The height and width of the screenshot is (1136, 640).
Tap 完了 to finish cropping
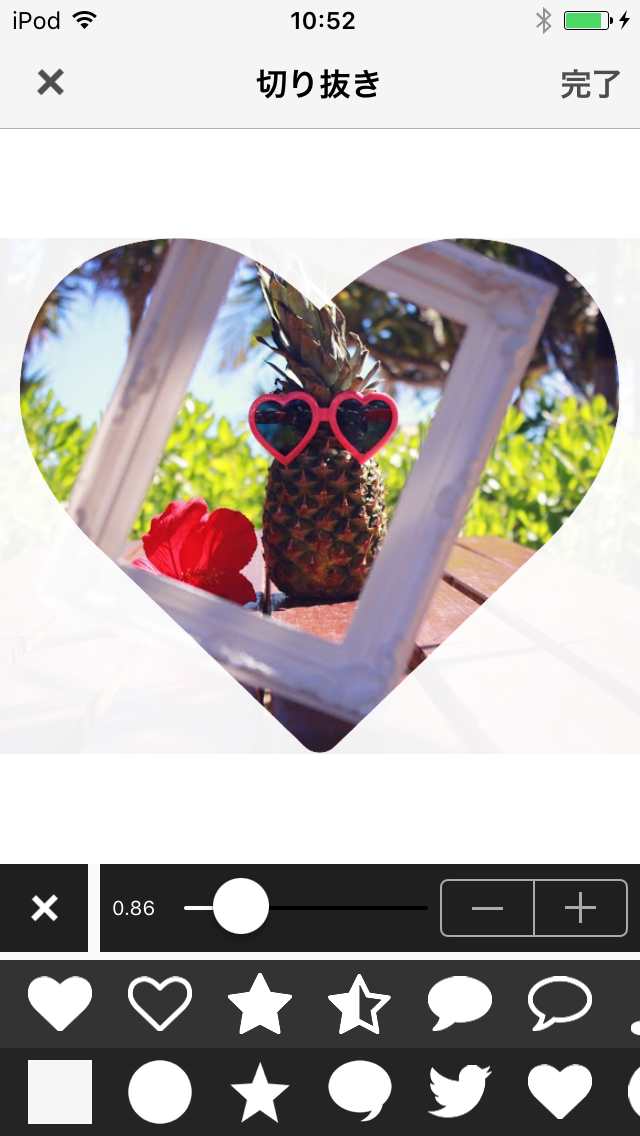click(590, 85)
